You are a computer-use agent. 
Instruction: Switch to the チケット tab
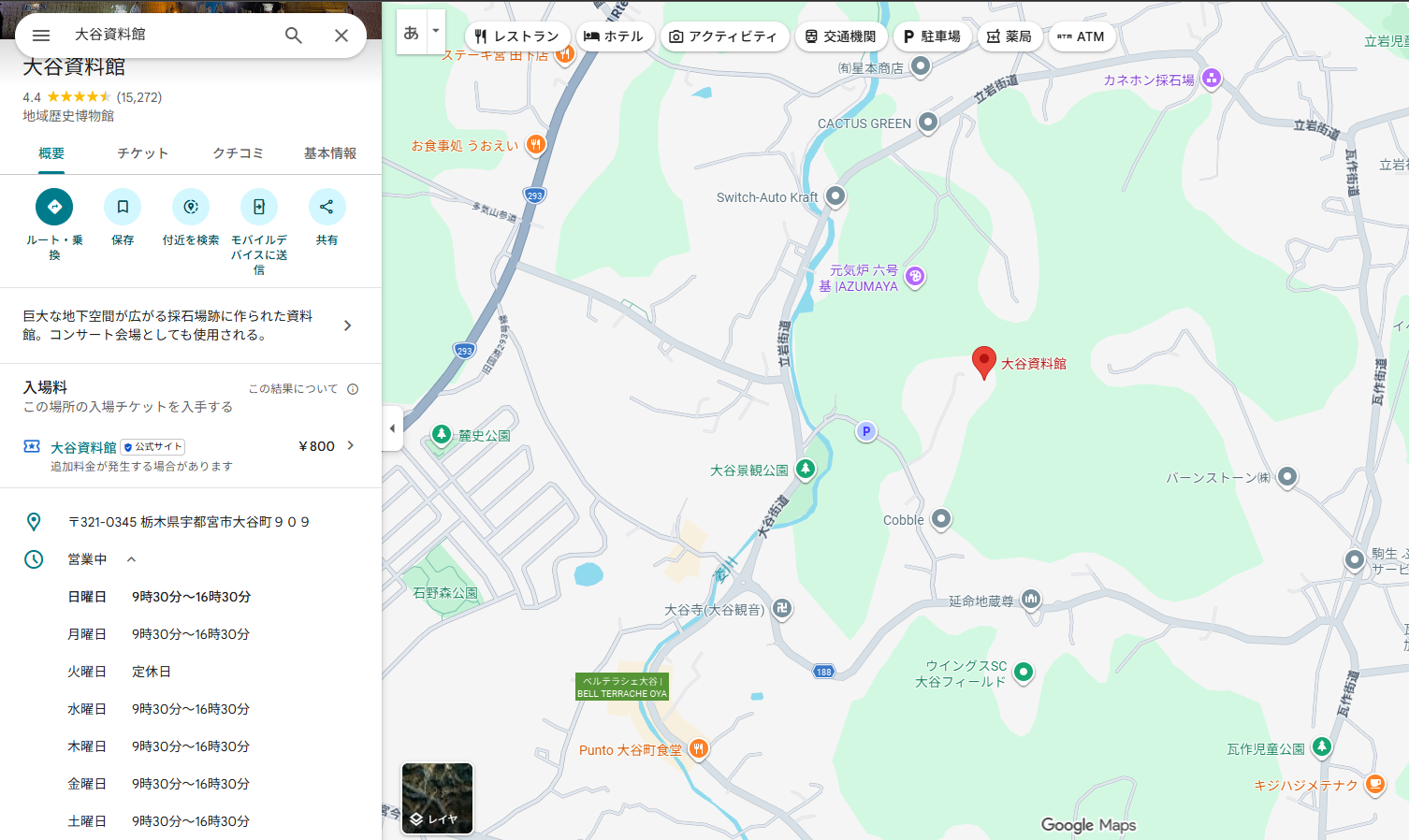(x=143, y=153)
